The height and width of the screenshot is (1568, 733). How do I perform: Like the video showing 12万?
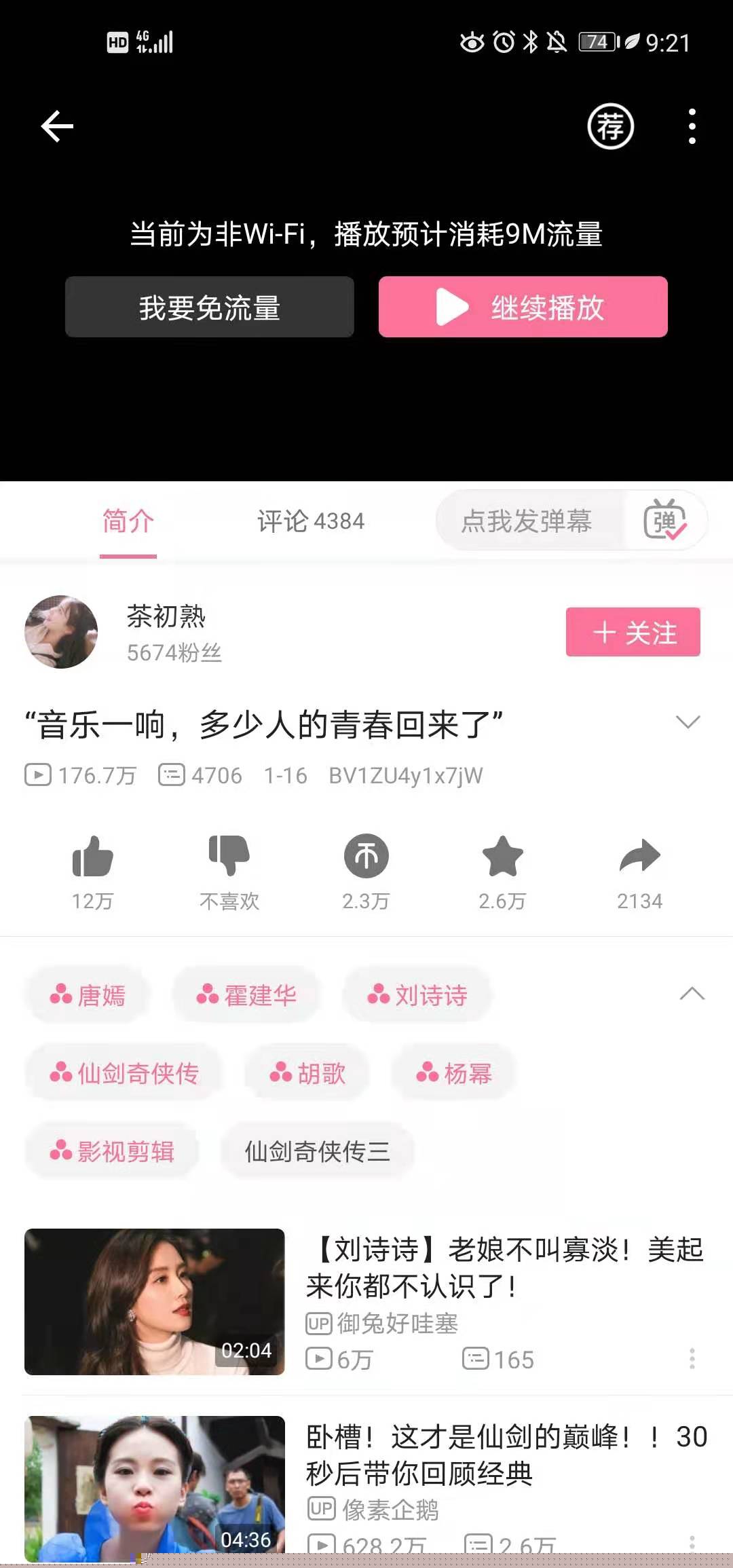(93, 856)
